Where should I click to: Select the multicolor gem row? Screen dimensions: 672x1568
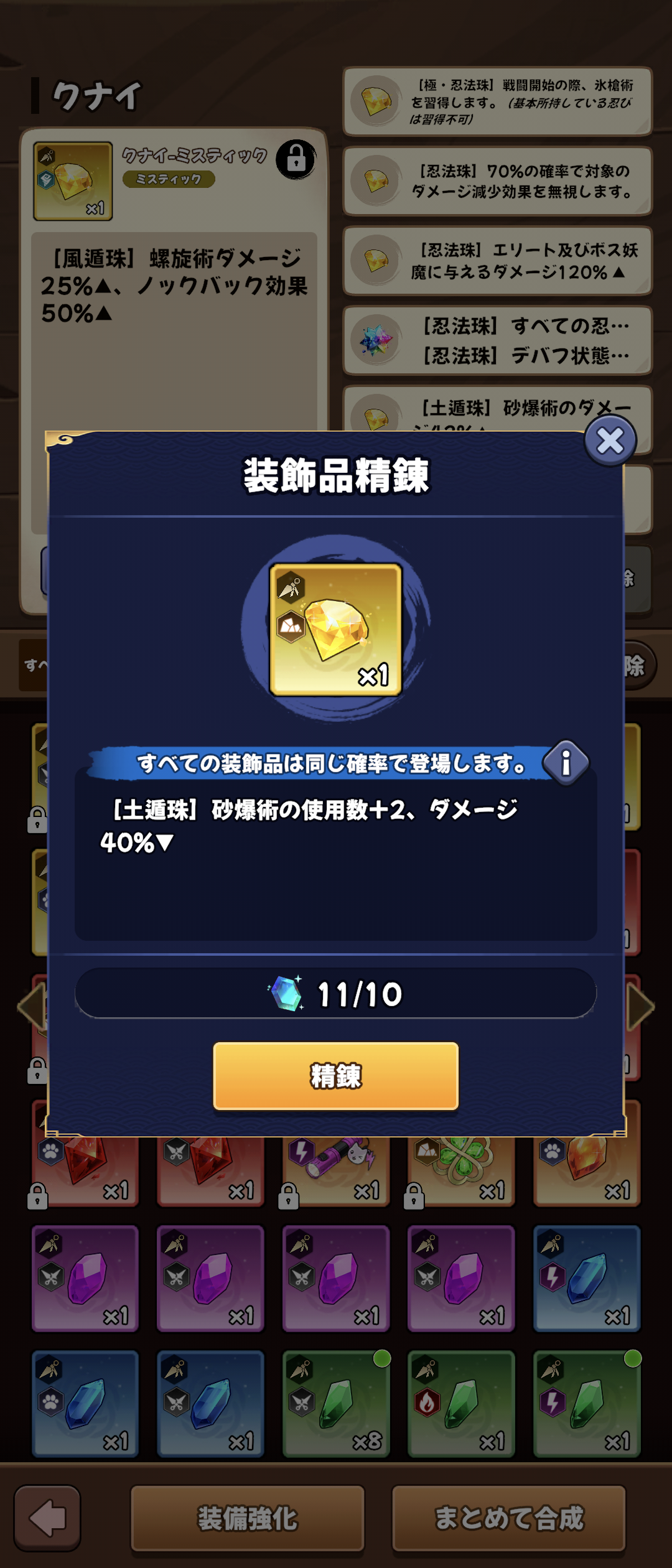click(497, 340)
